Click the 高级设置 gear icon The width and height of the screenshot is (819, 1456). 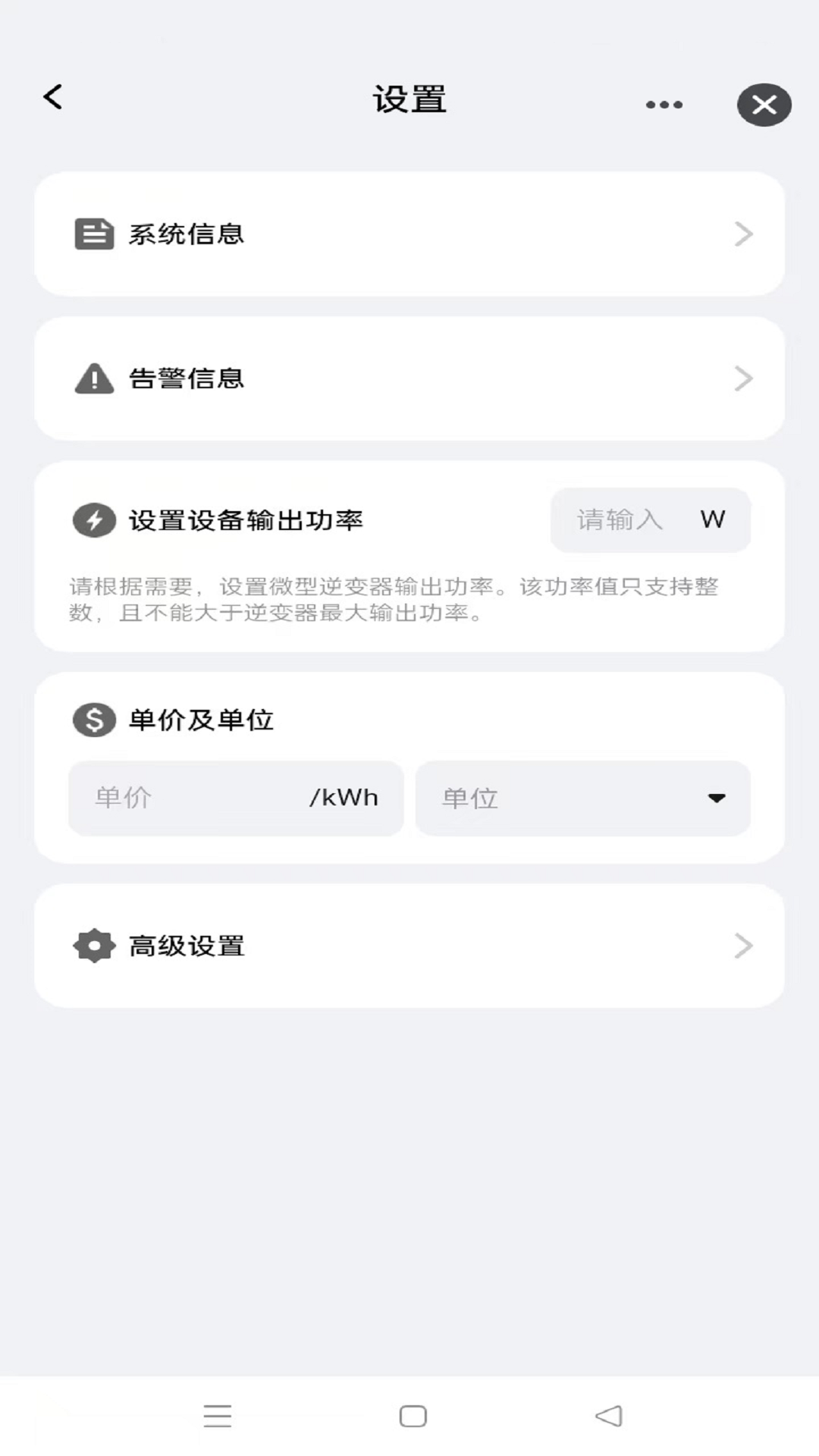tap(93, 946)
